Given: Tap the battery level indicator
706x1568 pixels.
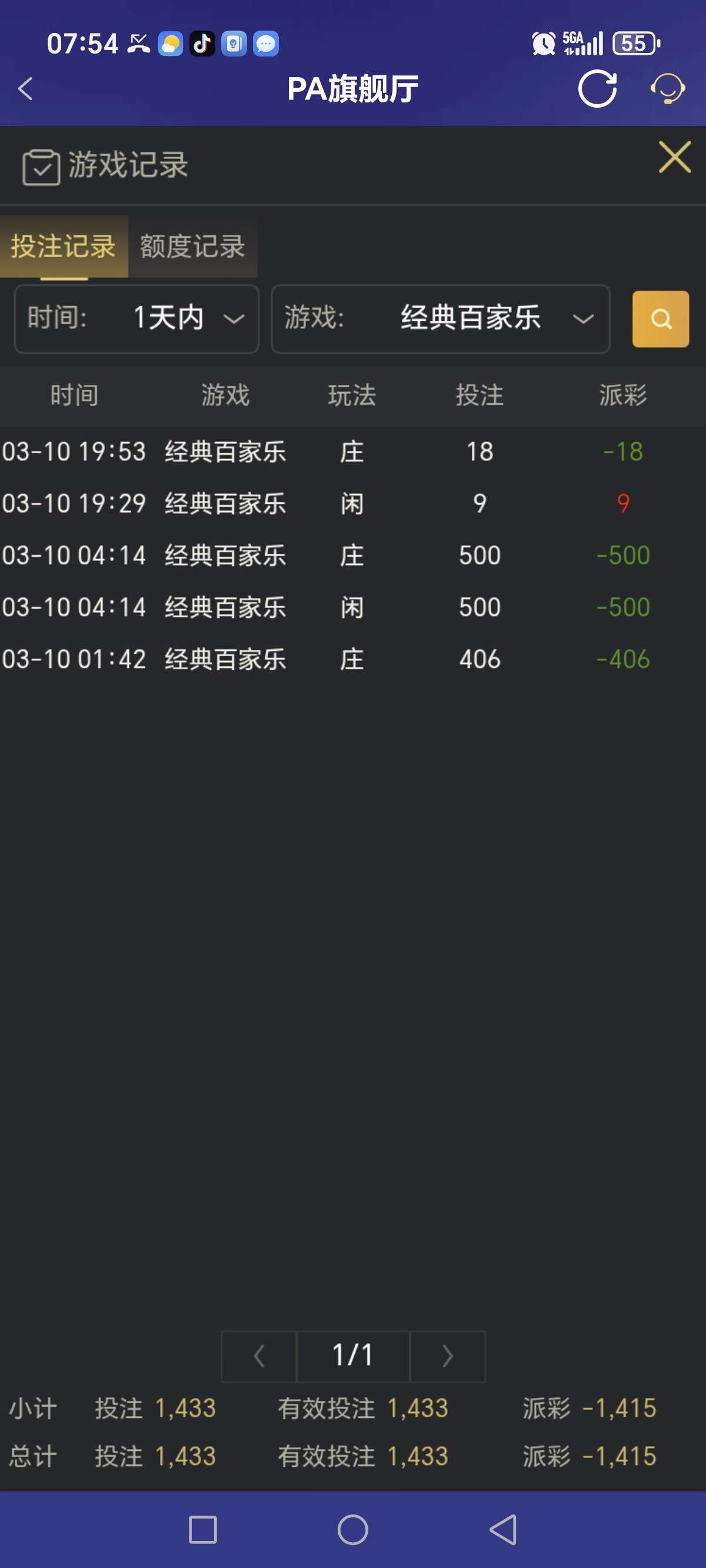Looking at the screenshot, I should tap(633, 42).
